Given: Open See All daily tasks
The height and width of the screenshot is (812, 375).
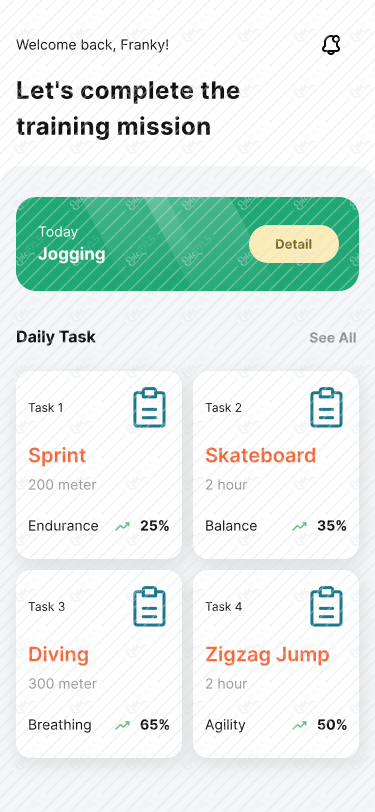Looking at the screenshot, I should pos(333,338).
